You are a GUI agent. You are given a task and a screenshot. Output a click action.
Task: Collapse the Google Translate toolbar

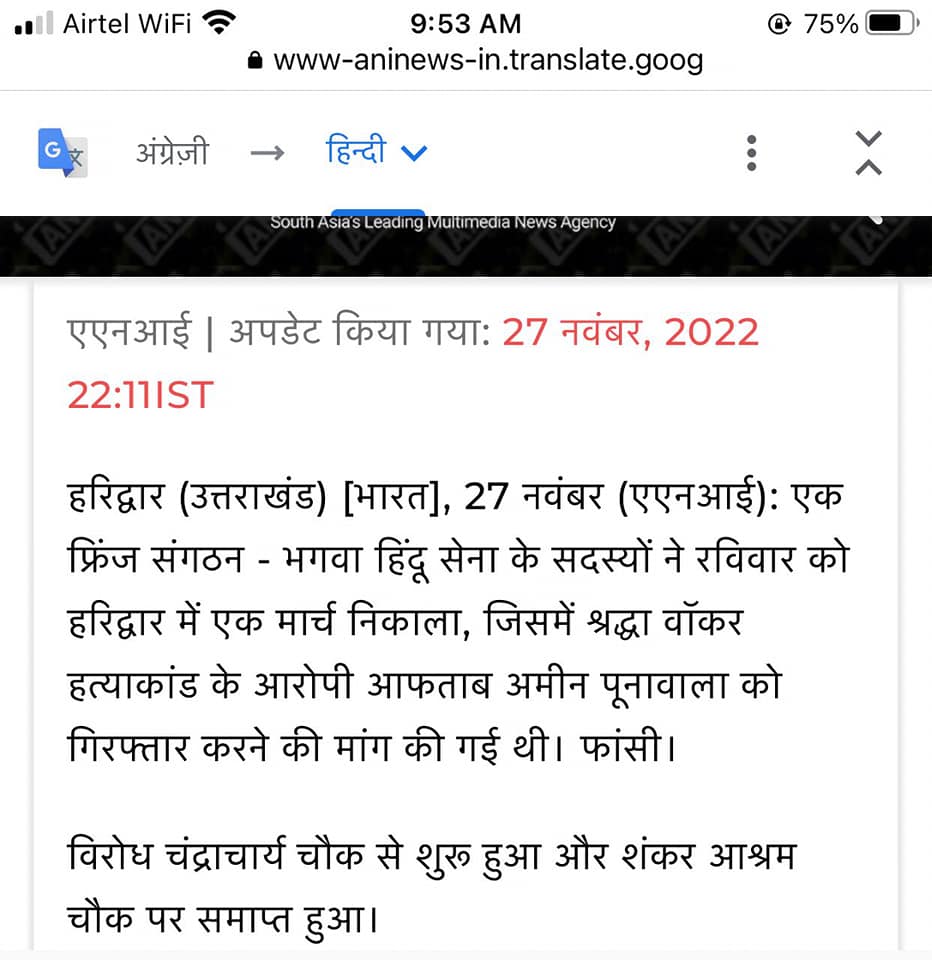[x=868, y=153]
